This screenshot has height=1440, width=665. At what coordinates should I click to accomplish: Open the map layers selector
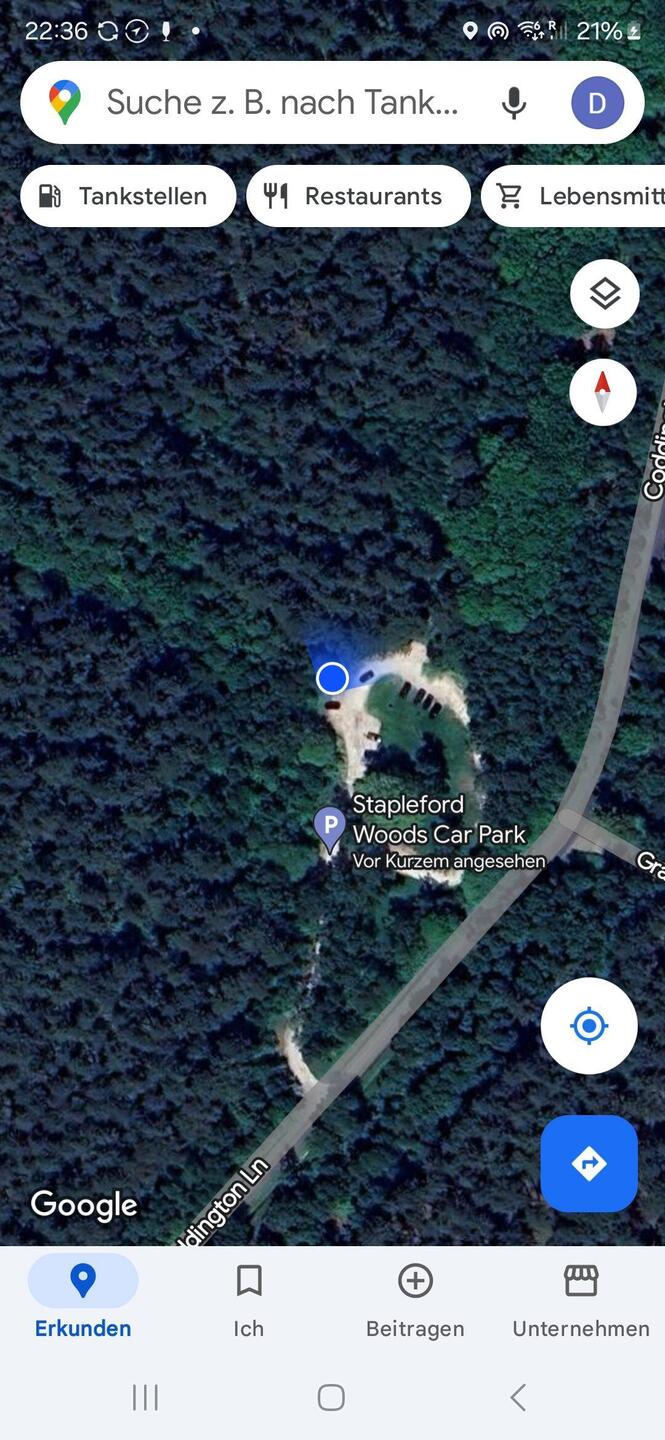click(x=604, y=294)
